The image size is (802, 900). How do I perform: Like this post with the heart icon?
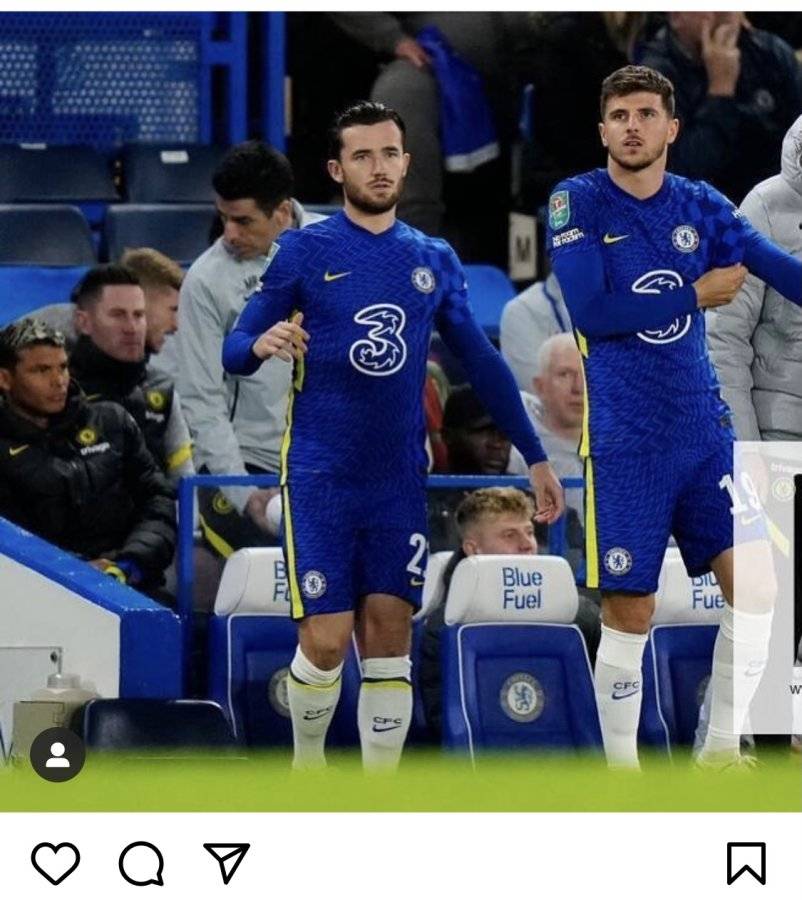click(x=56, y=863)
